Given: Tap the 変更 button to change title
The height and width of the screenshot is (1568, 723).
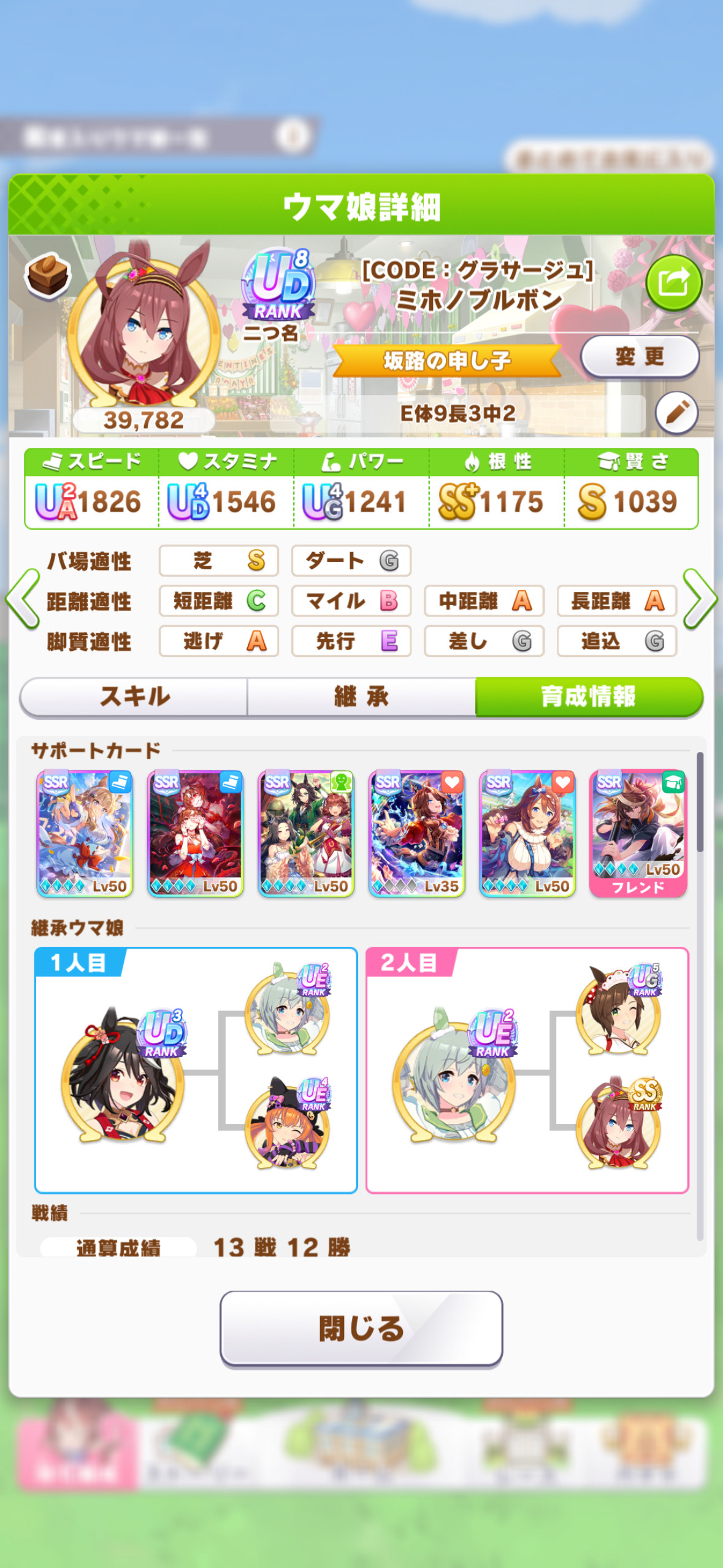Looking at the screenshot, I should click(x=640, y=356).
